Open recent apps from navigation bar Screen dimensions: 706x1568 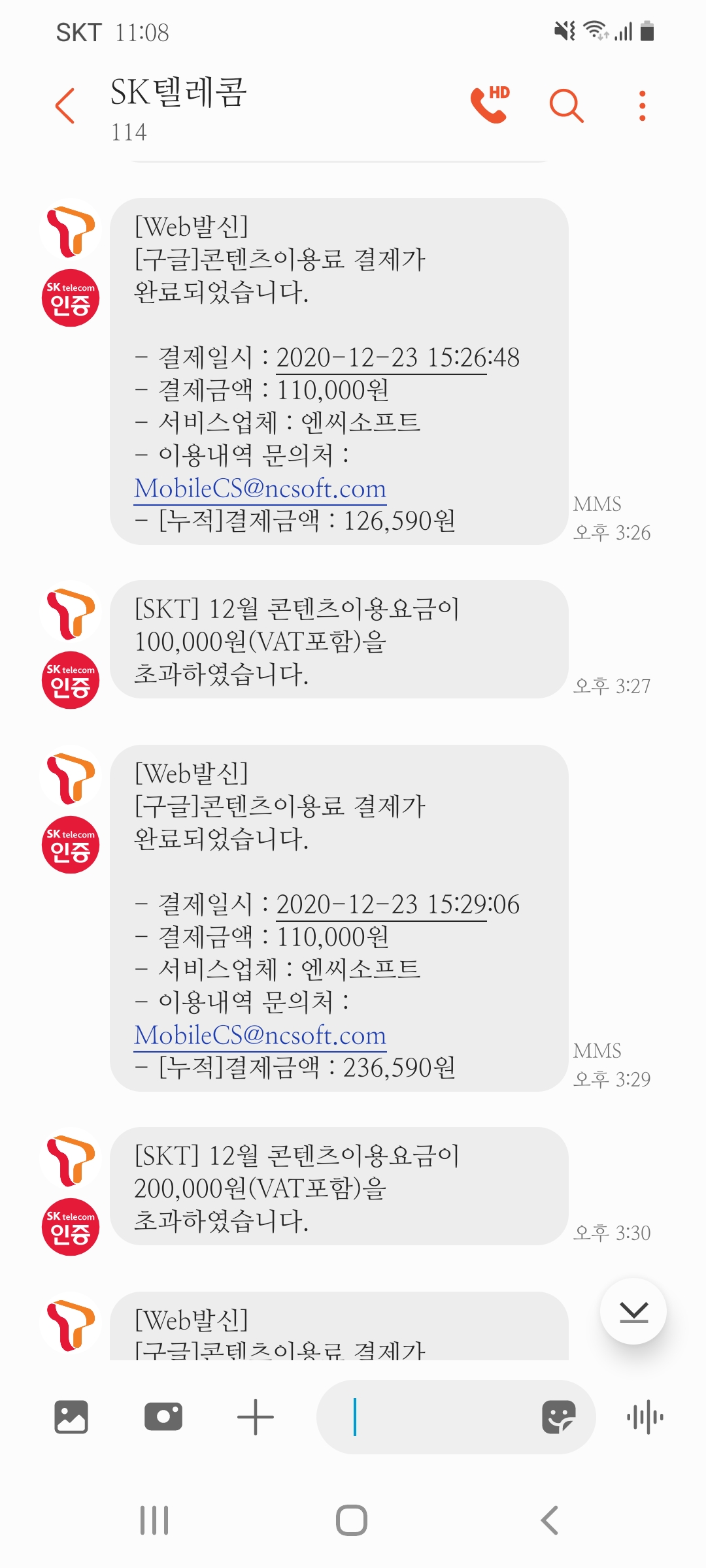point(154,1520)
